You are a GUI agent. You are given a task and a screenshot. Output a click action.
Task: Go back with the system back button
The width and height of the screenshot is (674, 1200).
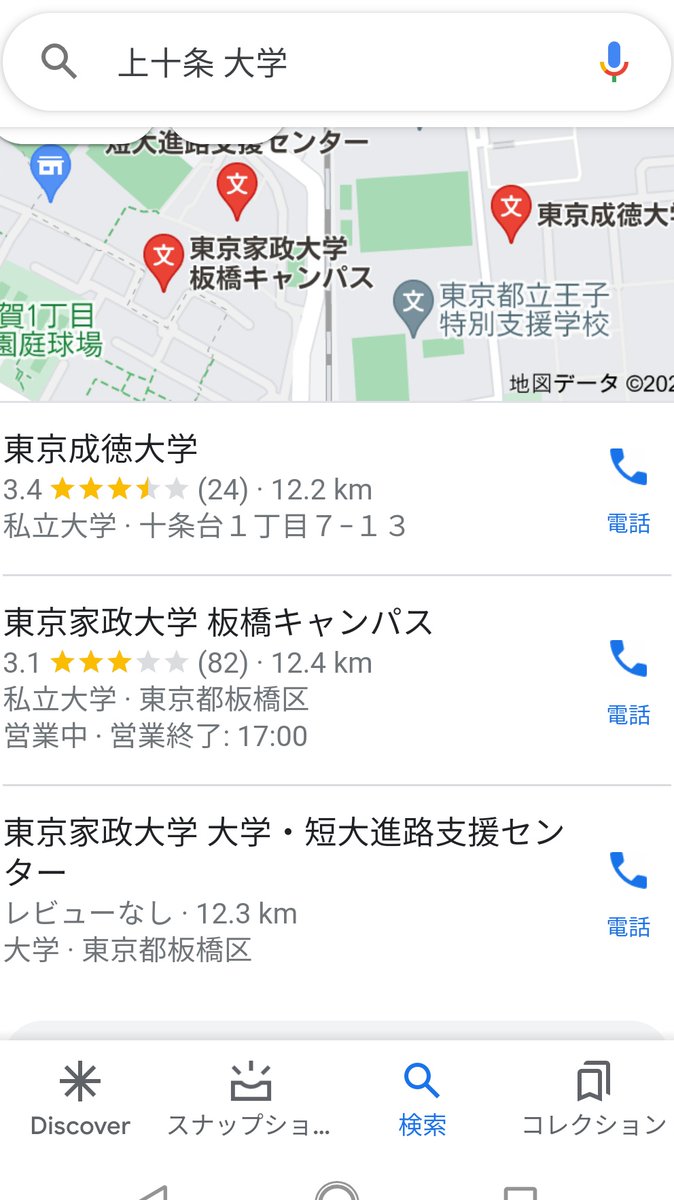152,1192
